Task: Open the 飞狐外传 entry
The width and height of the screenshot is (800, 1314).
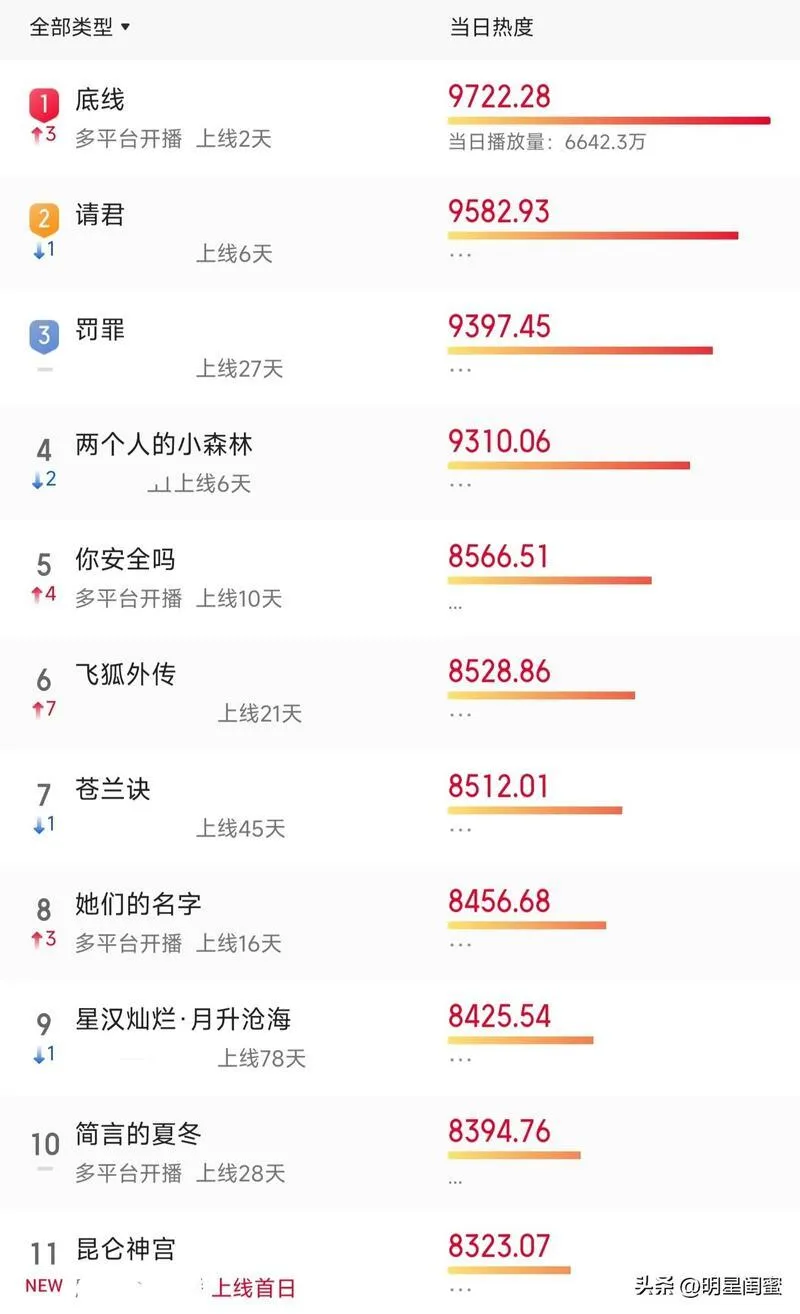Action: tap(400, 693)
